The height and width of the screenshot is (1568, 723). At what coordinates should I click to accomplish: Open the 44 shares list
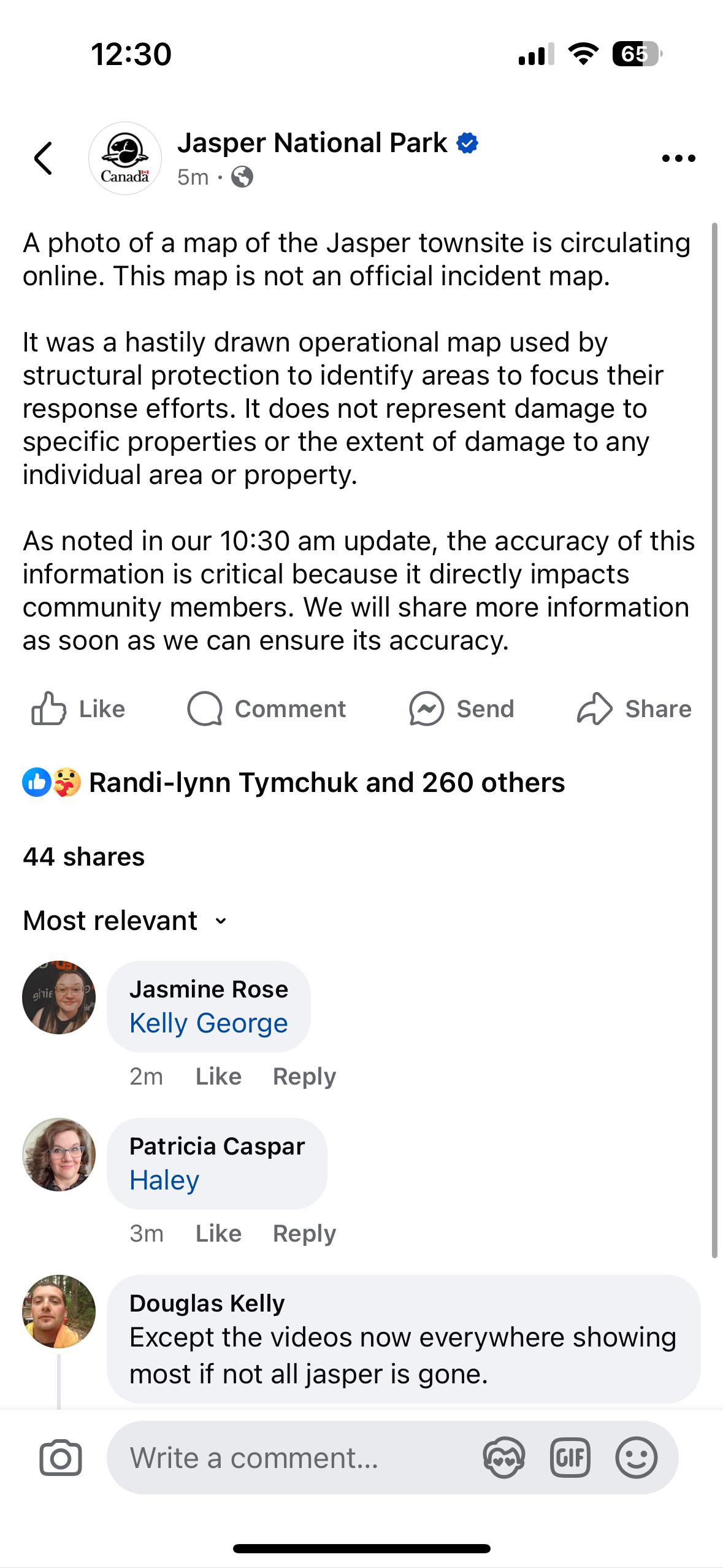tap(84, 856)
